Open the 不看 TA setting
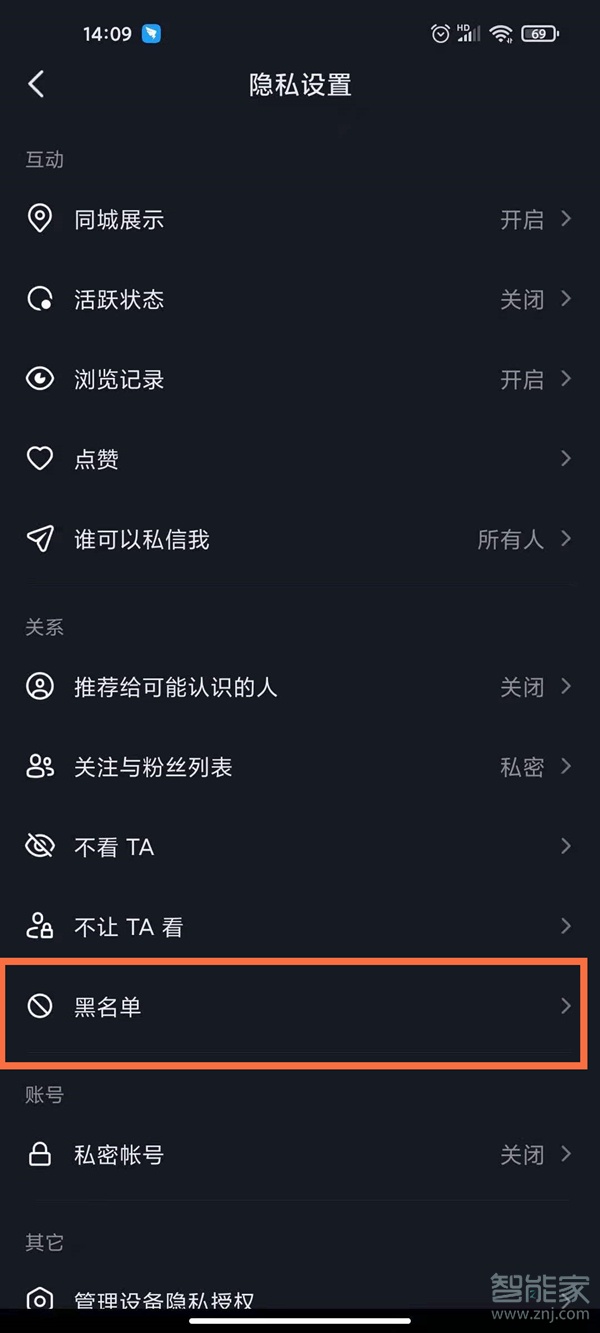 300,847
